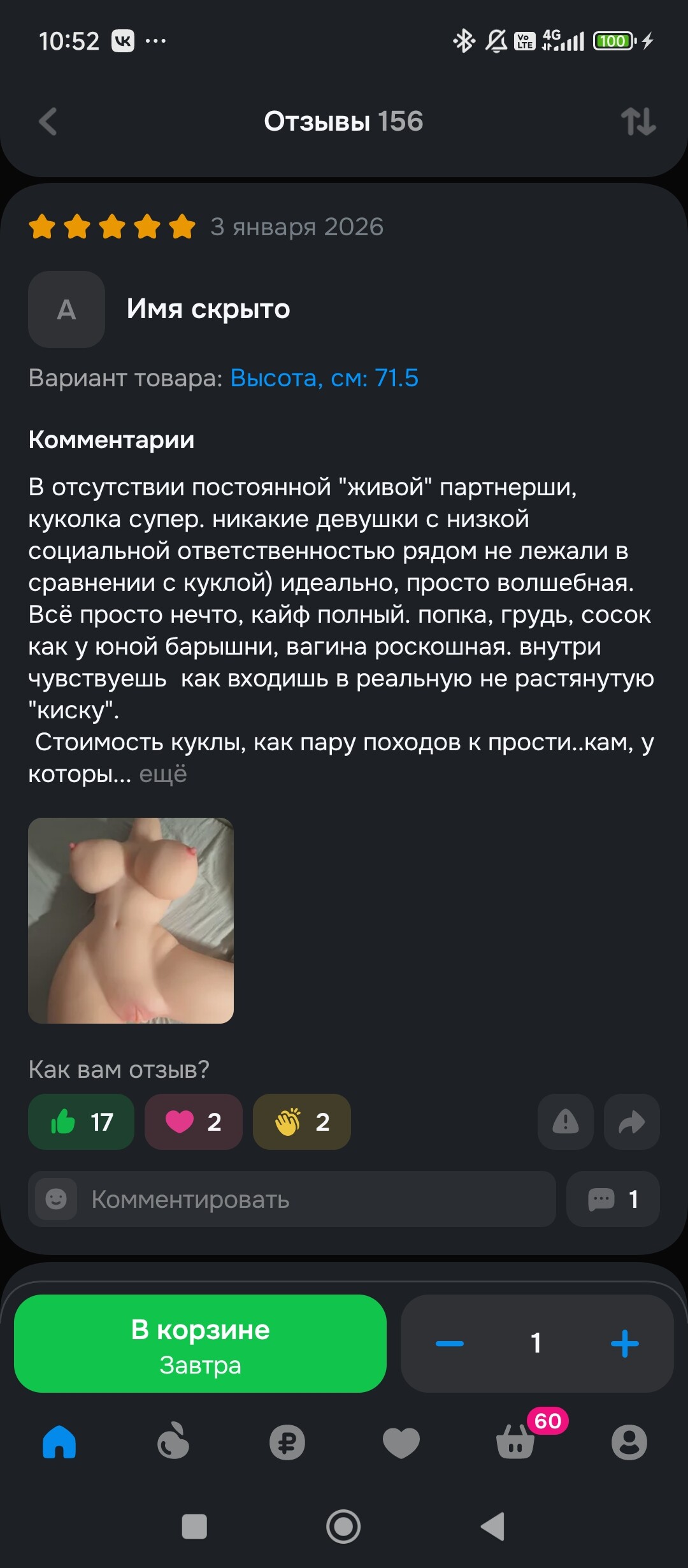Tap the system back button

pos(492,1527)
